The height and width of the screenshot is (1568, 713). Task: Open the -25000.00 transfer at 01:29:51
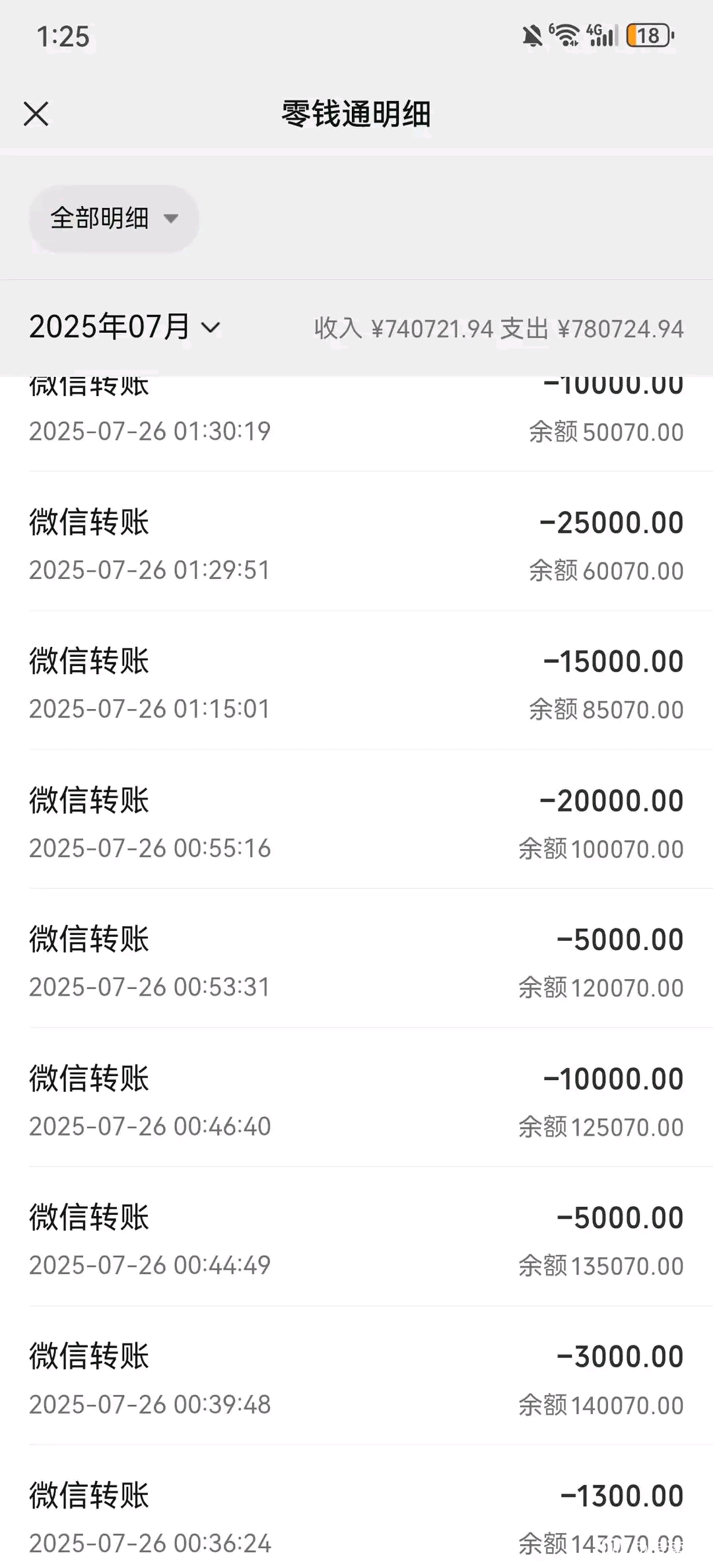356,545
